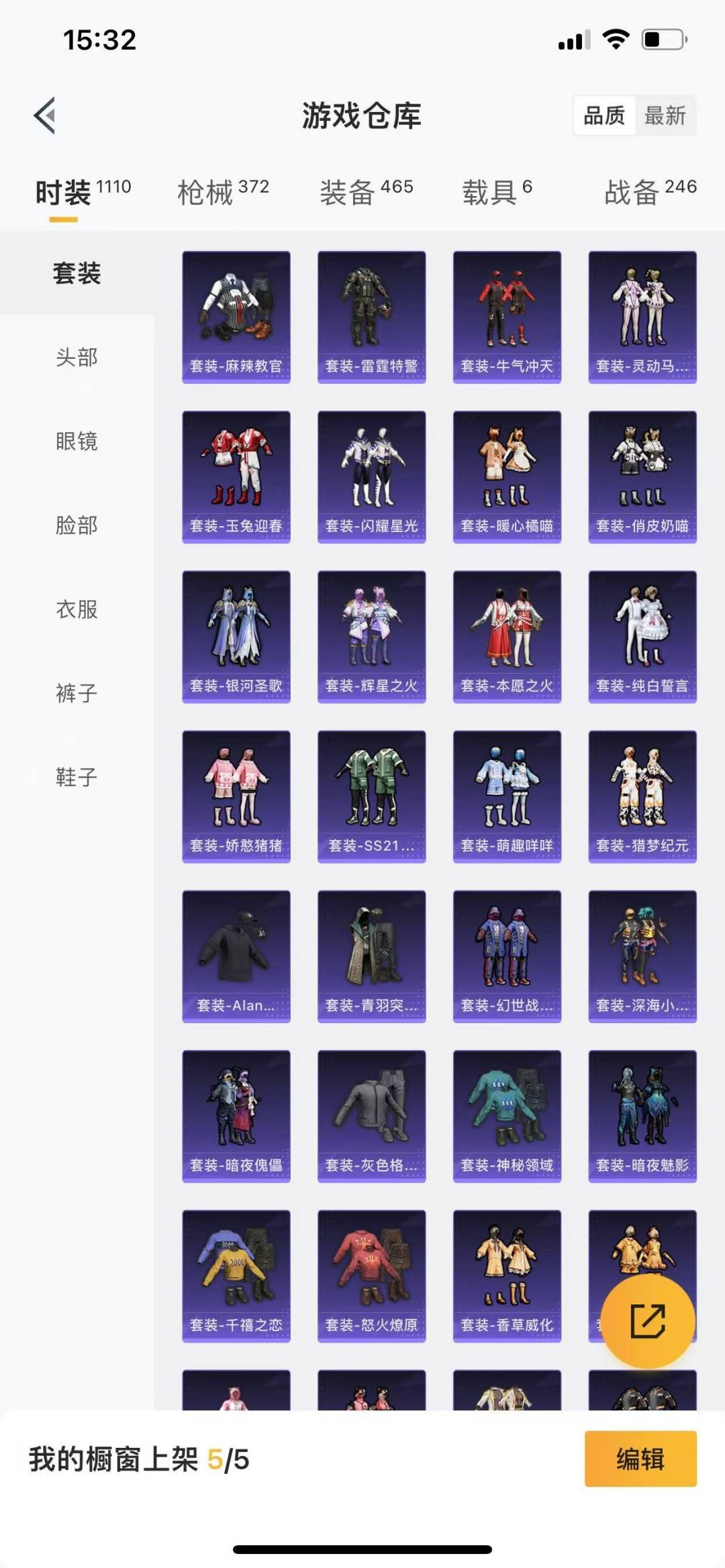
Task: Open the 套装-麻辣教官 item
Action: tap(236, 317)
